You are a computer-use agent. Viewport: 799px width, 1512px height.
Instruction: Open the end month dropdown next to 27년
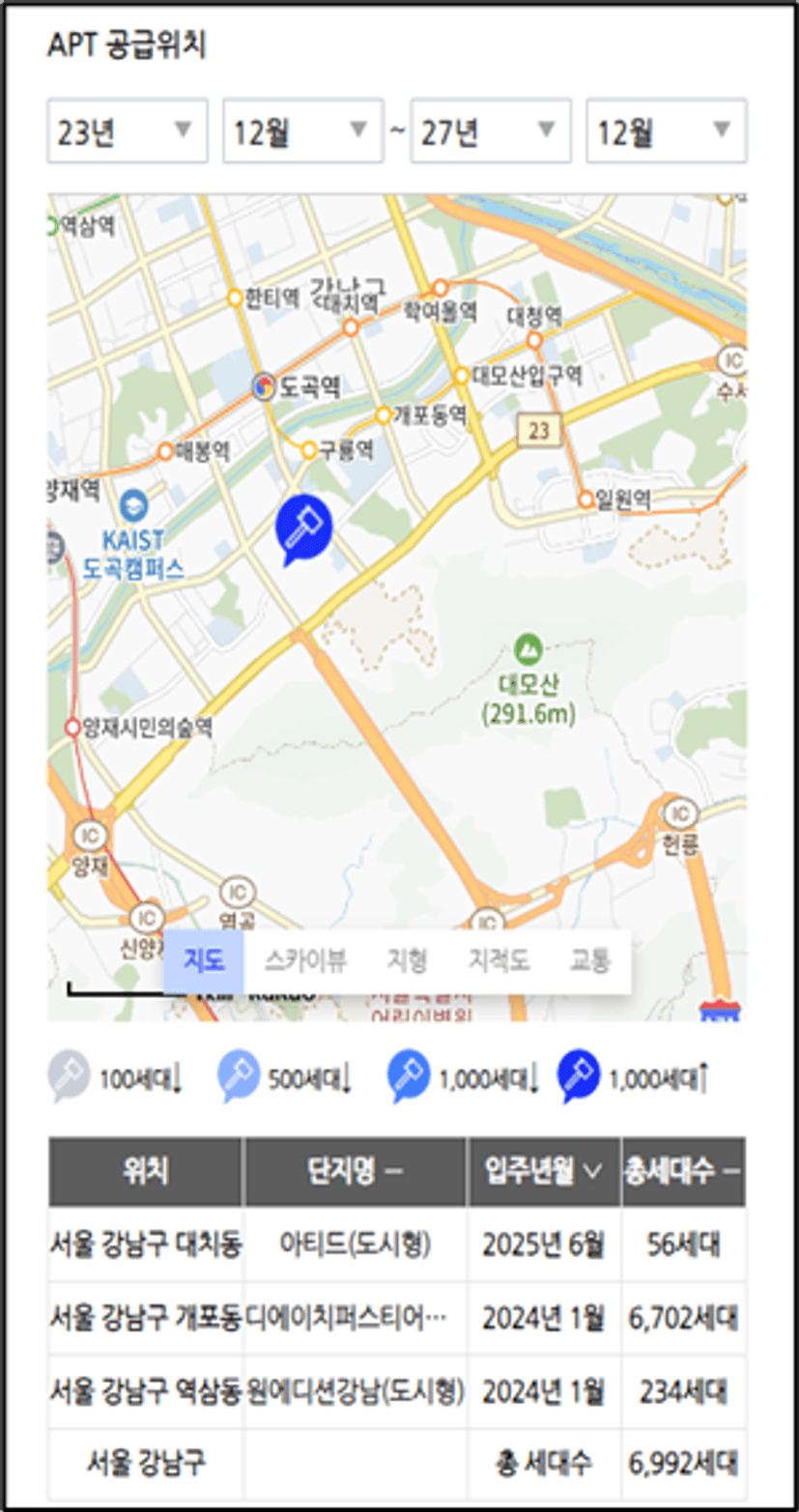[666, 130]
